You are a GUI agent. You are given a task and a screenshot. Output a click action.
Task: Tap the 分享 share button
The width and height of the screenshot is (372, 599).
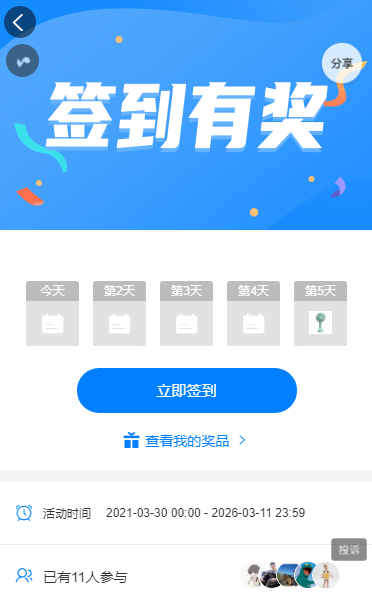point(342,63)
